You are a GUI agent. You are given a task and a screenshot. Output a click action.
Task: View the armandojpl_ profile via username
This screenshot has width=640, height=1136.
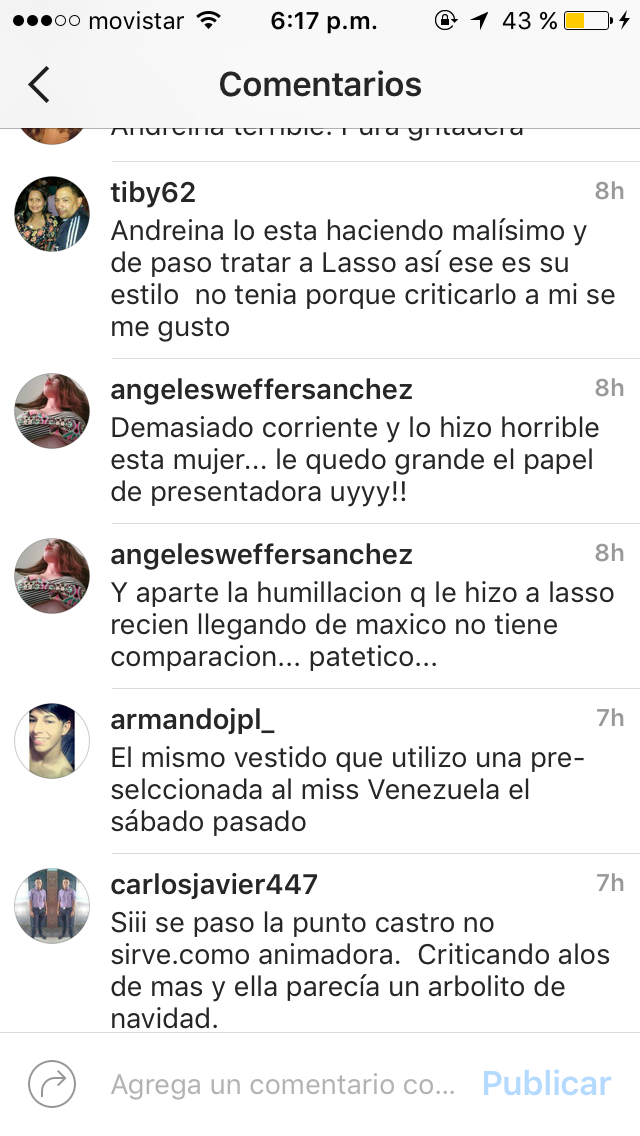192,719
